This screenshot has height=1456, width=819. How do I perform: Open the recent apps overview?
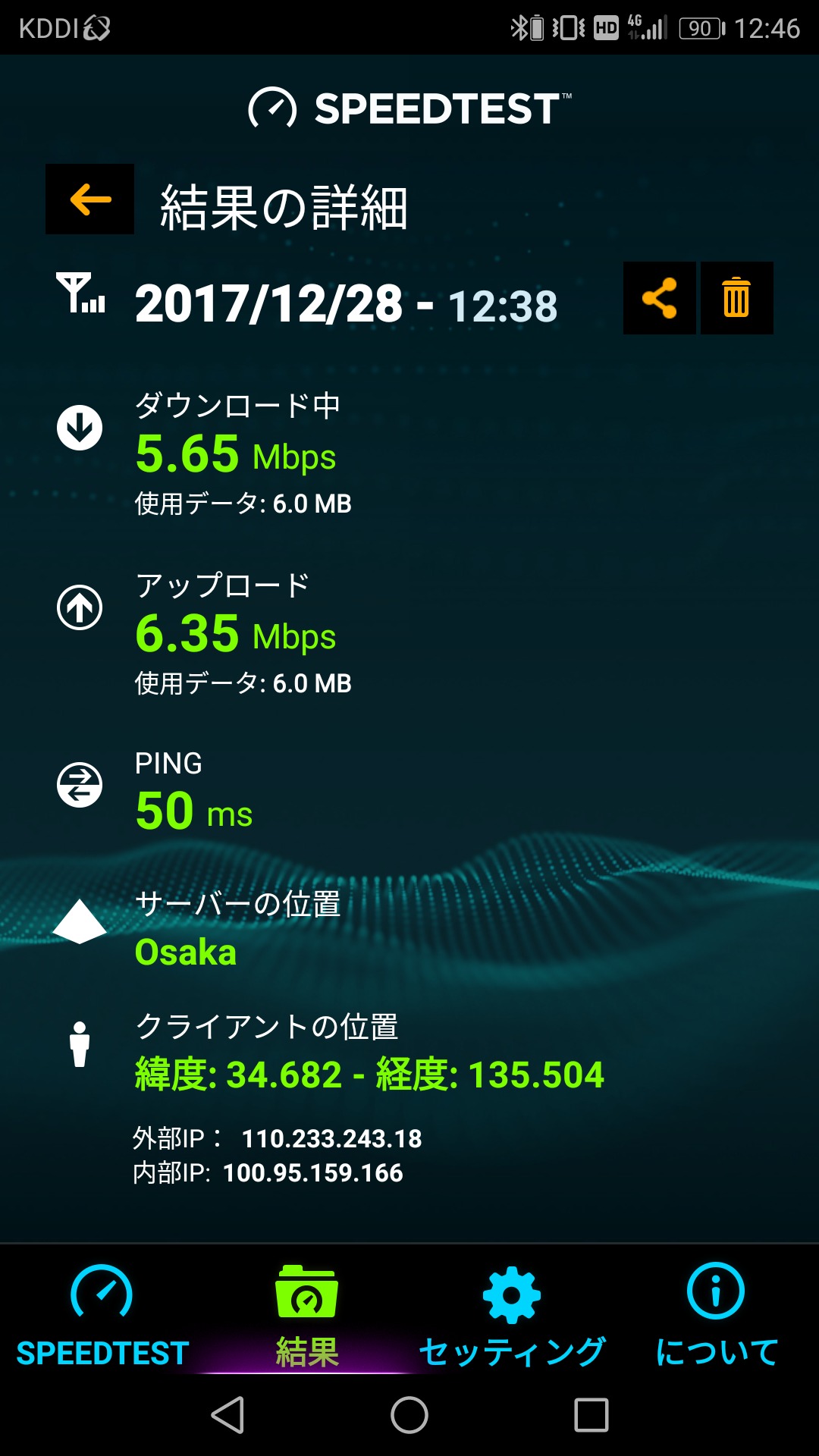(x=591, y=1415)
